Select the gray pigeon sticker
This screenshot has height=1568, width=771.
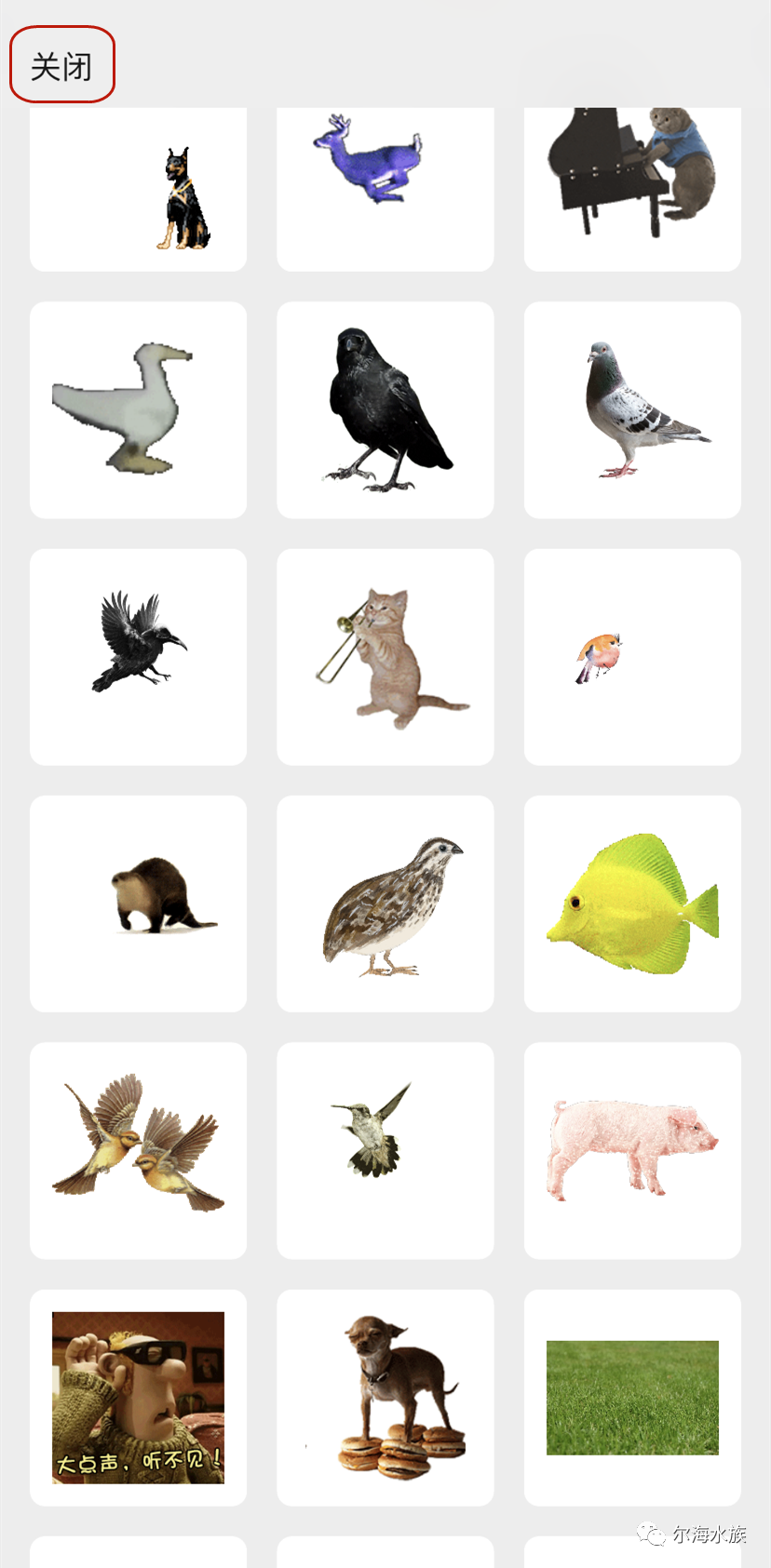point(632,409)
